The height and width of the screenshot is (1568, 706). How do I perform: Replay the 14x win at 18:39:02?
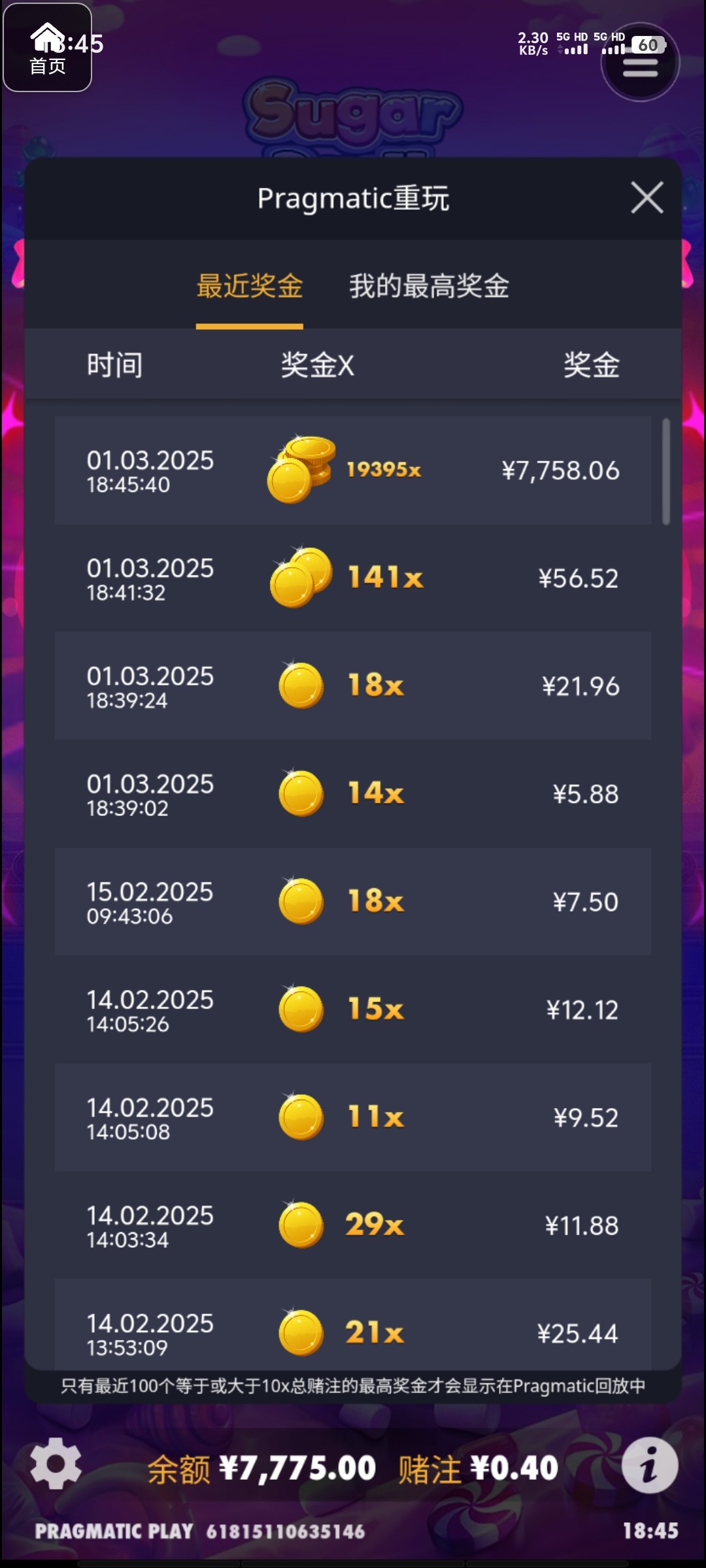coord(353,793)
